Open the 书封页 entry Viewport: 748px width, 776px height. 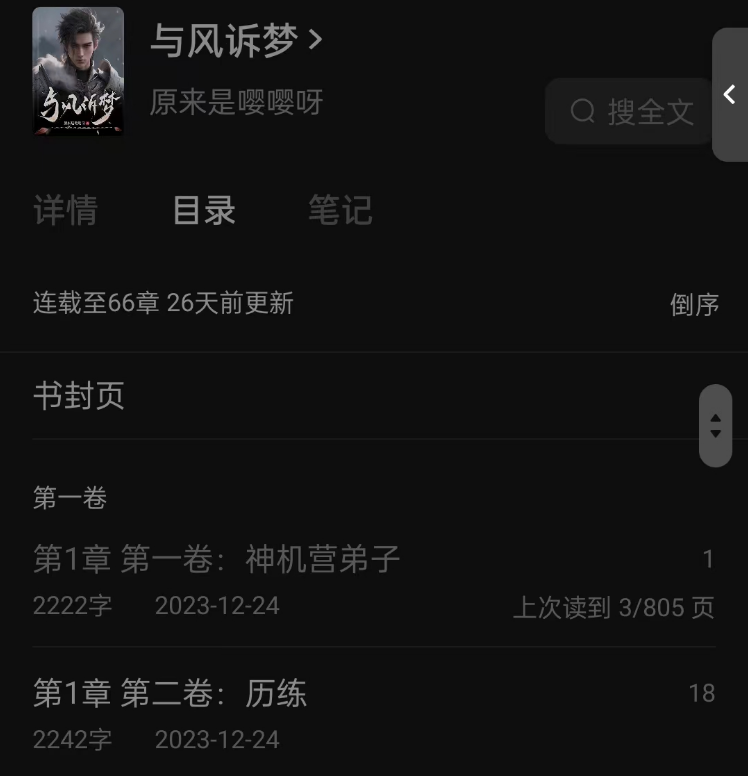tap(79, 396)
